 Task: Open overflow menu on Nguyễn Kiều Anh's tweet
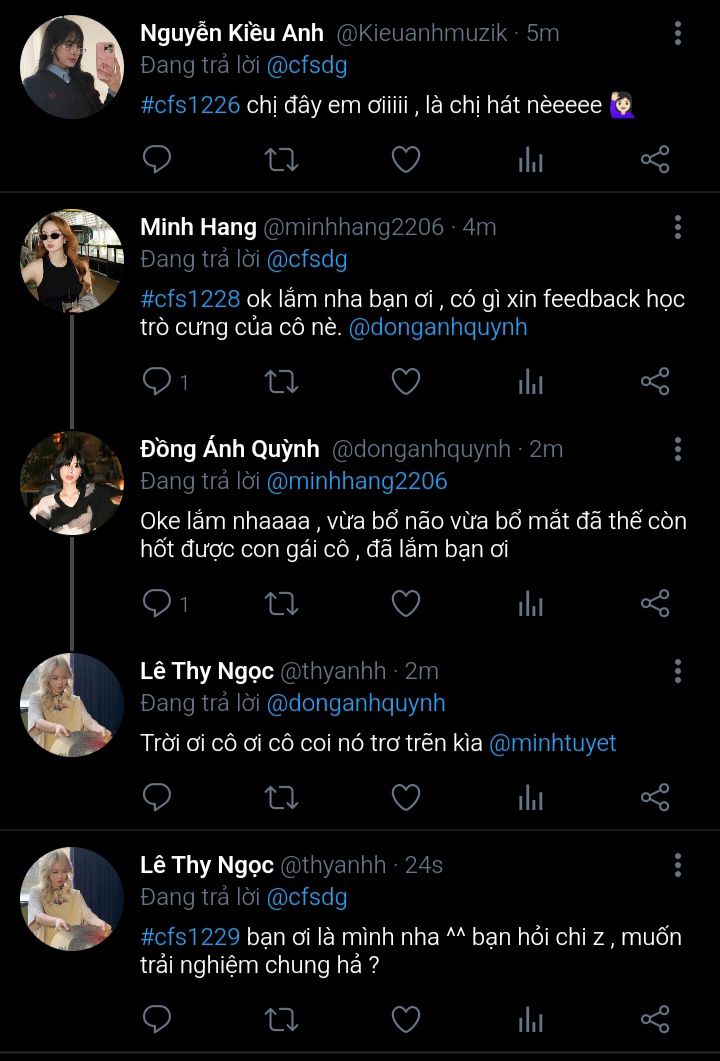(x=678, y=33)
